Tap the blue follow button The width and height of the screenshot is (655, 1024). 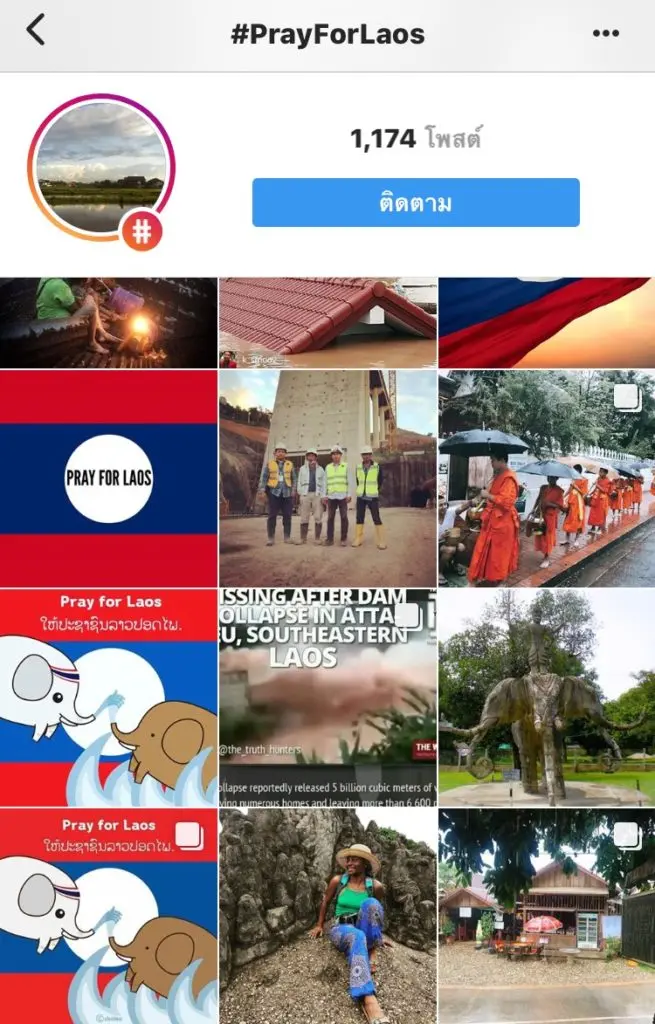coord(415,203)
